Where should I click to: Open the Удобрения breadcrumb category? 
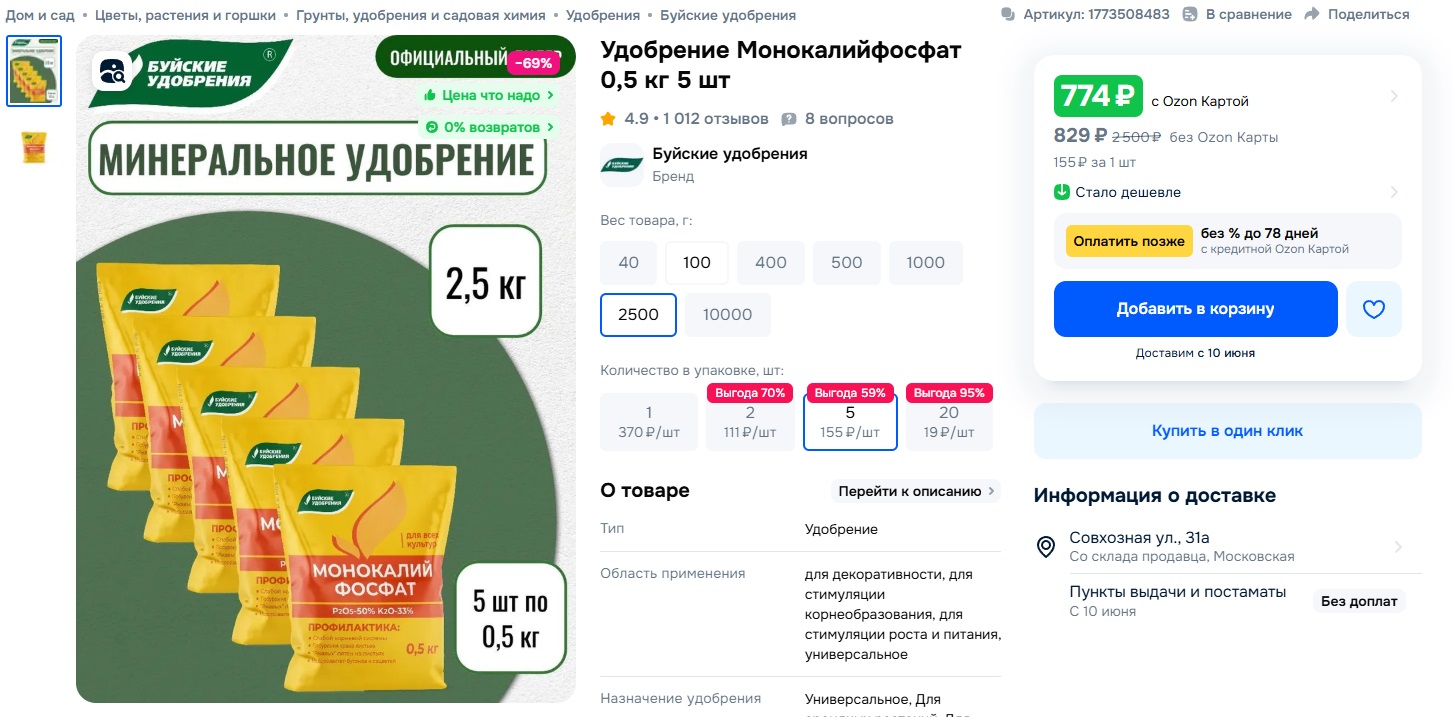pos(602,15)
